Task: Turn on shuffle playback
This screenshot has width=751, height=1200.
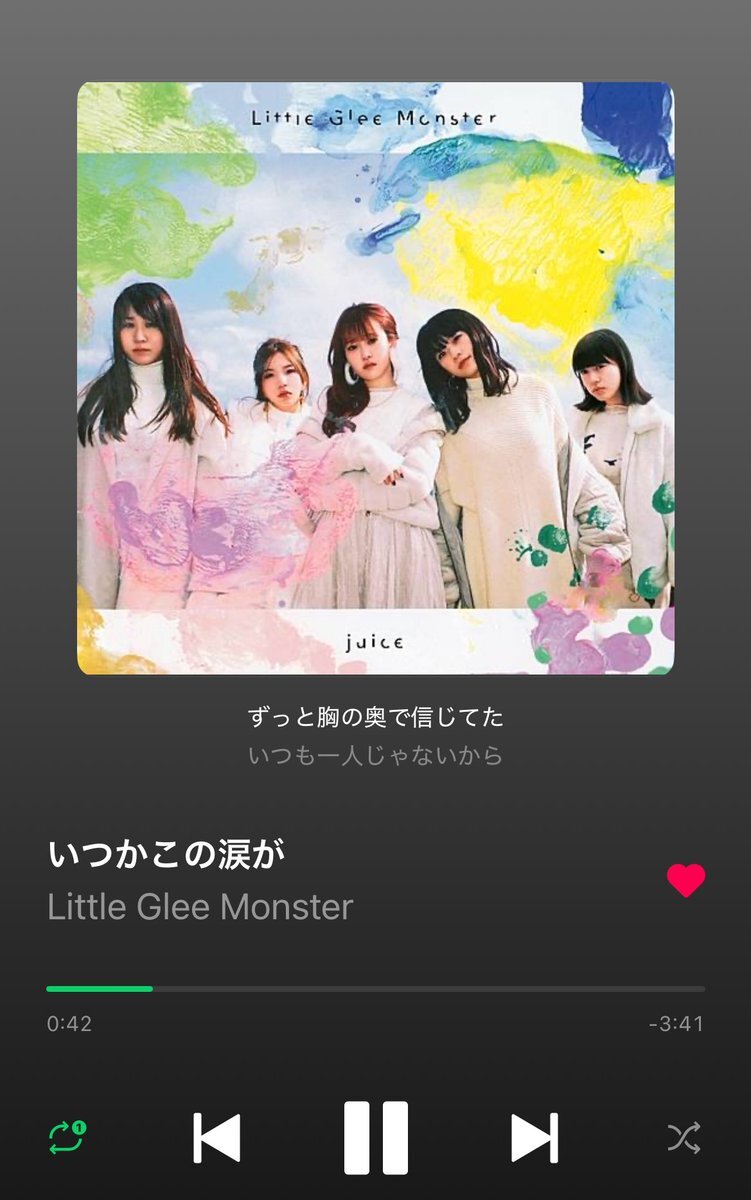Action: (684, 1137)
